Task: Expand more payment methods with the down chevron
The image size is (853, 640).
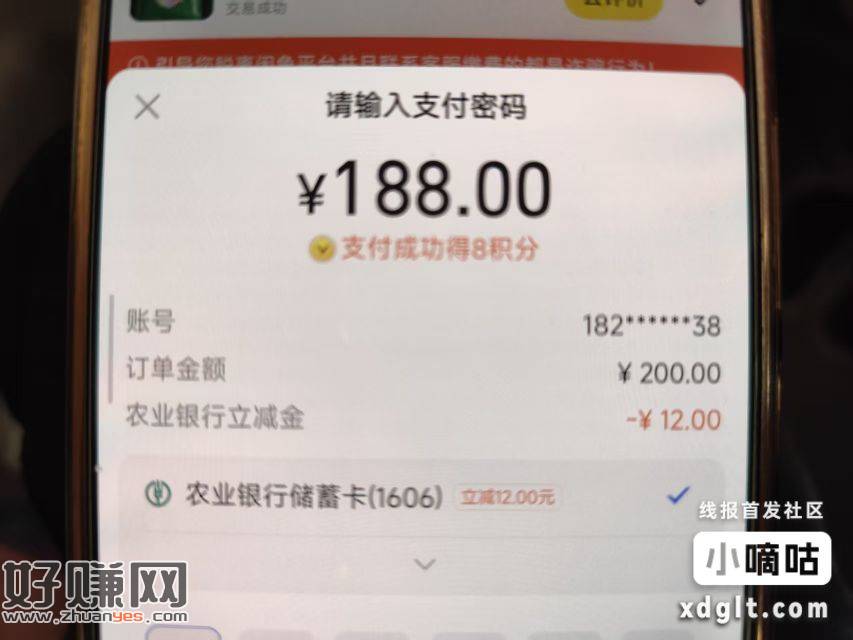Action: coord(425,564)
